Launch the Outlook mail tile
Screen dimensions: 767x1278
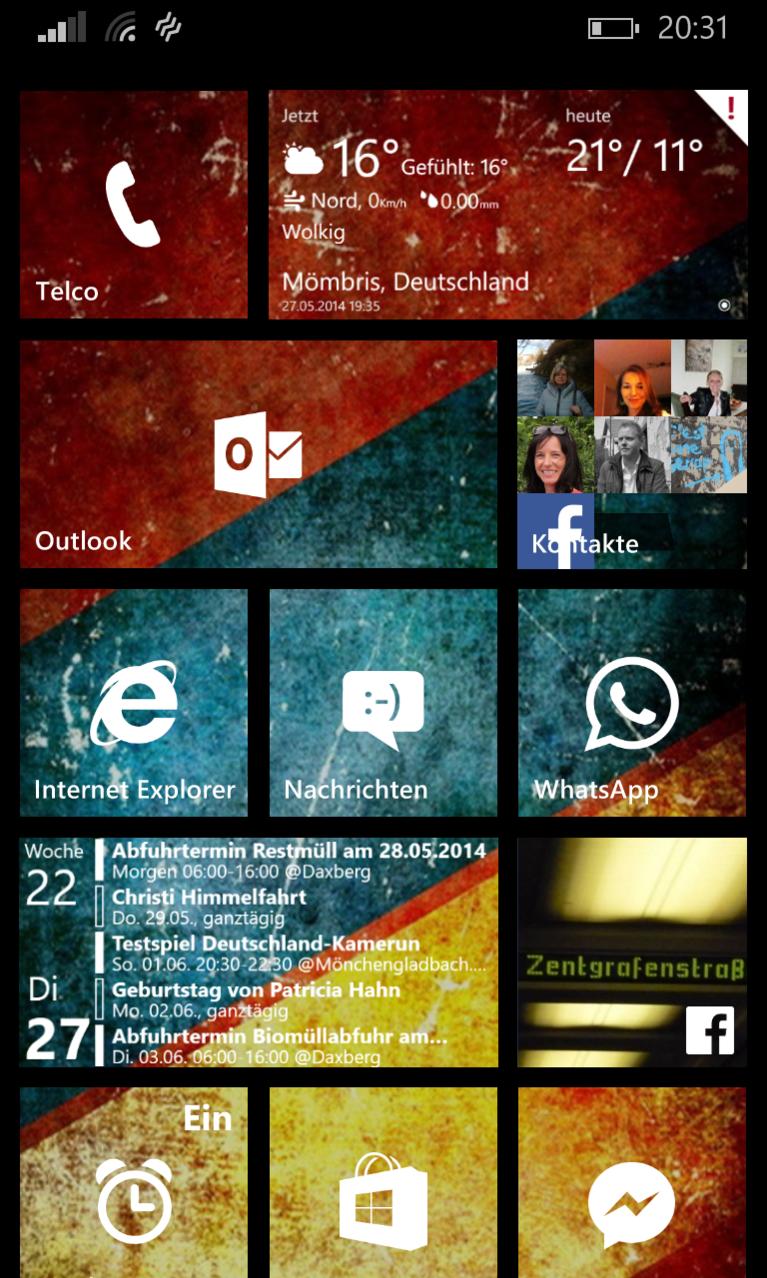point(258,454)
